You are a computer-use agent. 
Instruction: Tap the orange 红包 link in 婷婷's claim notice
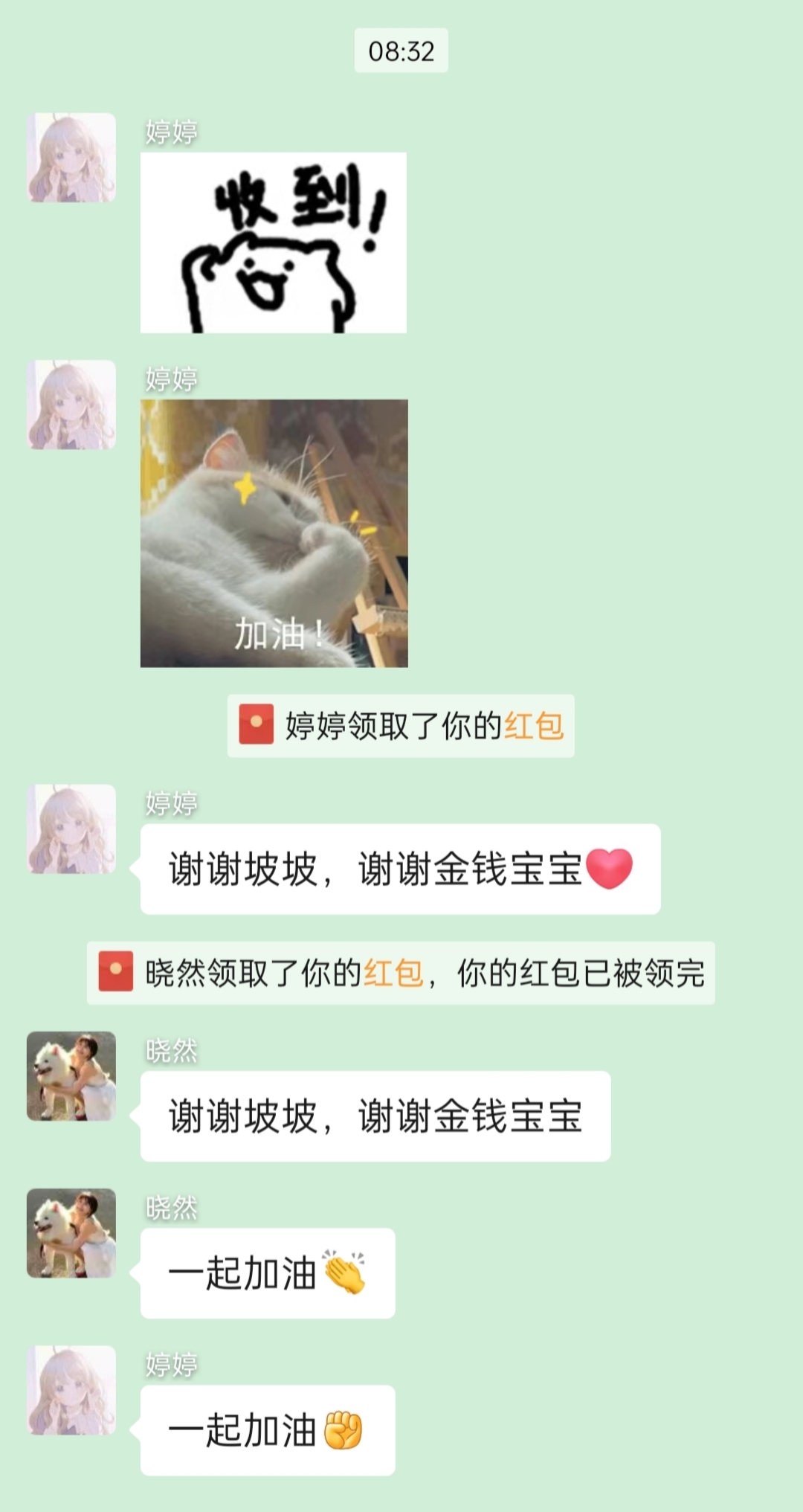pos(534,726)
